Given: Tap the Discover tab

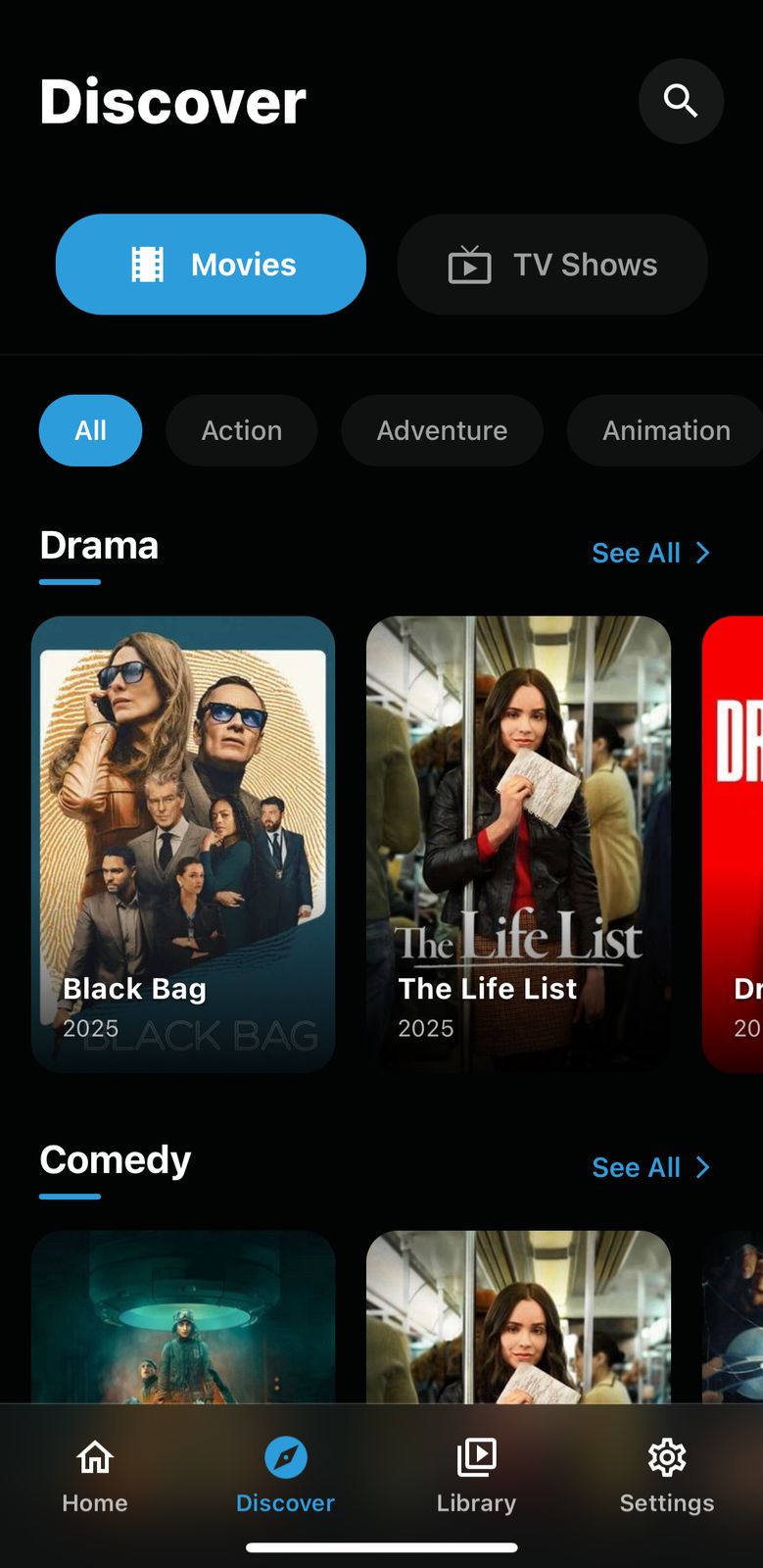Looking at the screenshot, I should click(285, 1475).
